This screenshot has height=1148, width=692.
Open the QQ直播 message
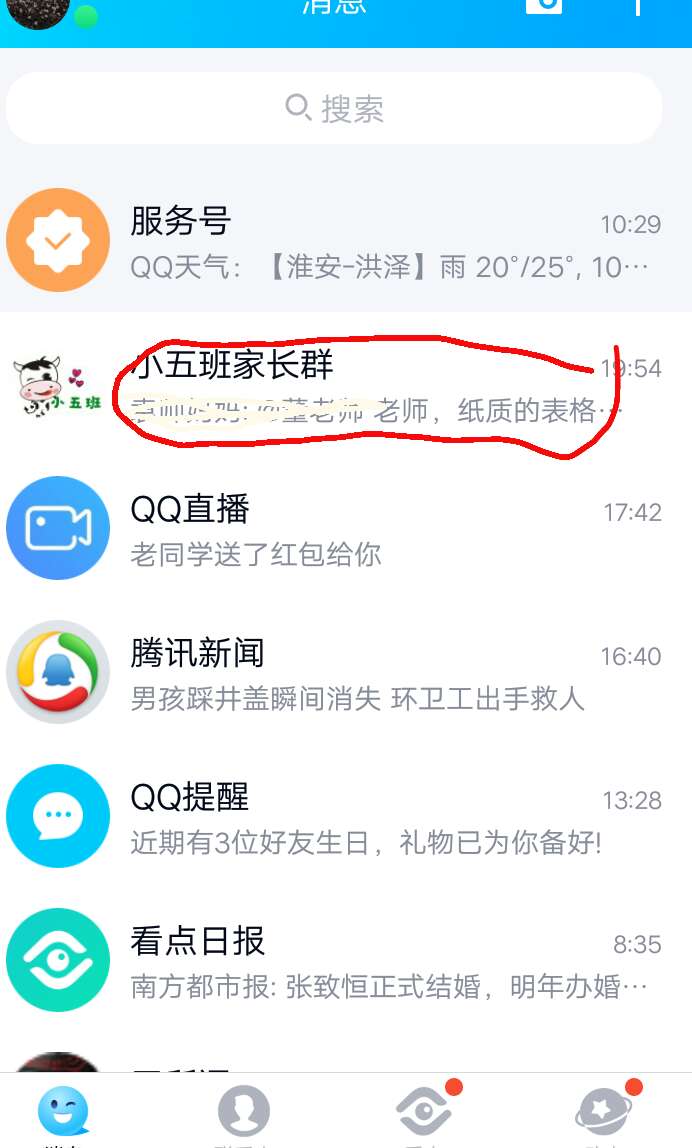(346, 529)
